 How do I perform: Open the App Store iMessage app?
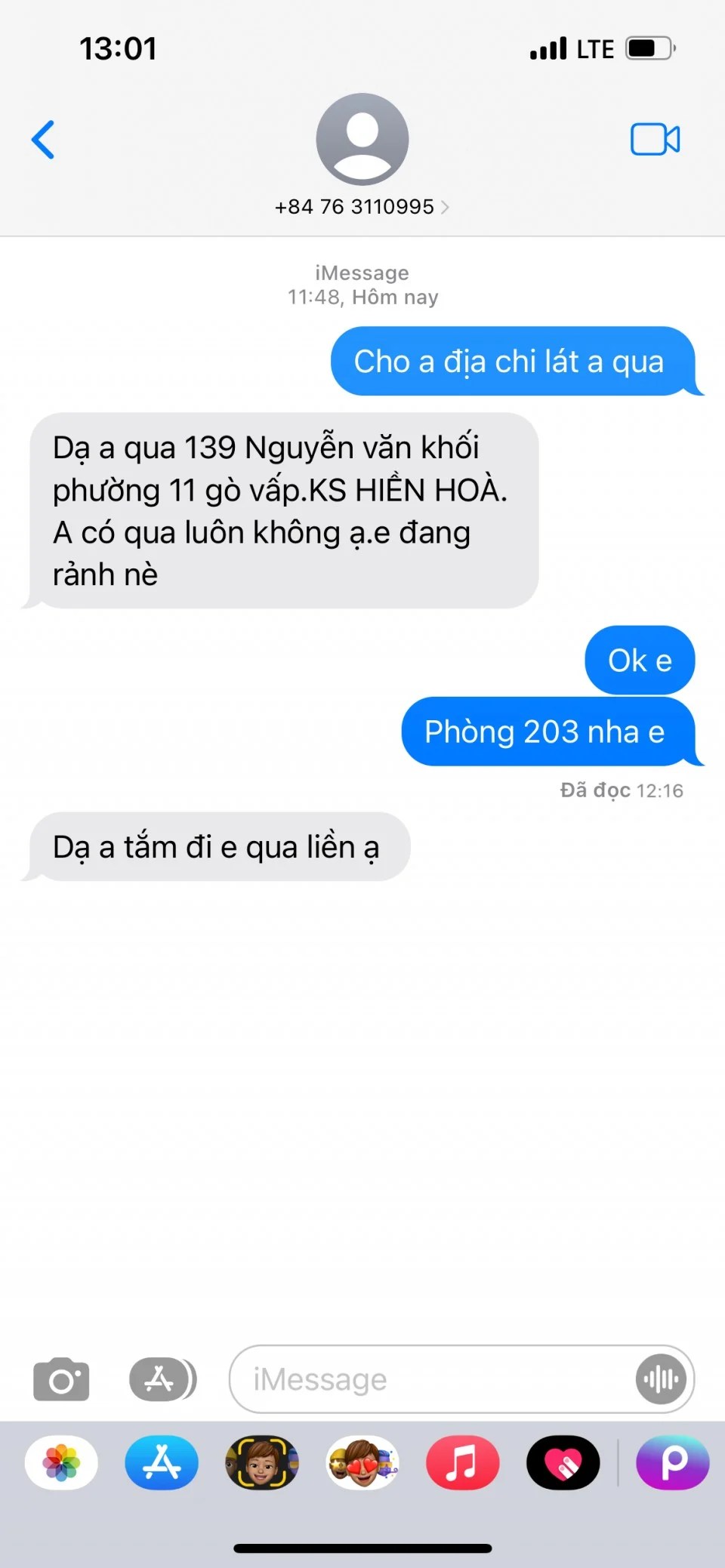click(162, 1462)
